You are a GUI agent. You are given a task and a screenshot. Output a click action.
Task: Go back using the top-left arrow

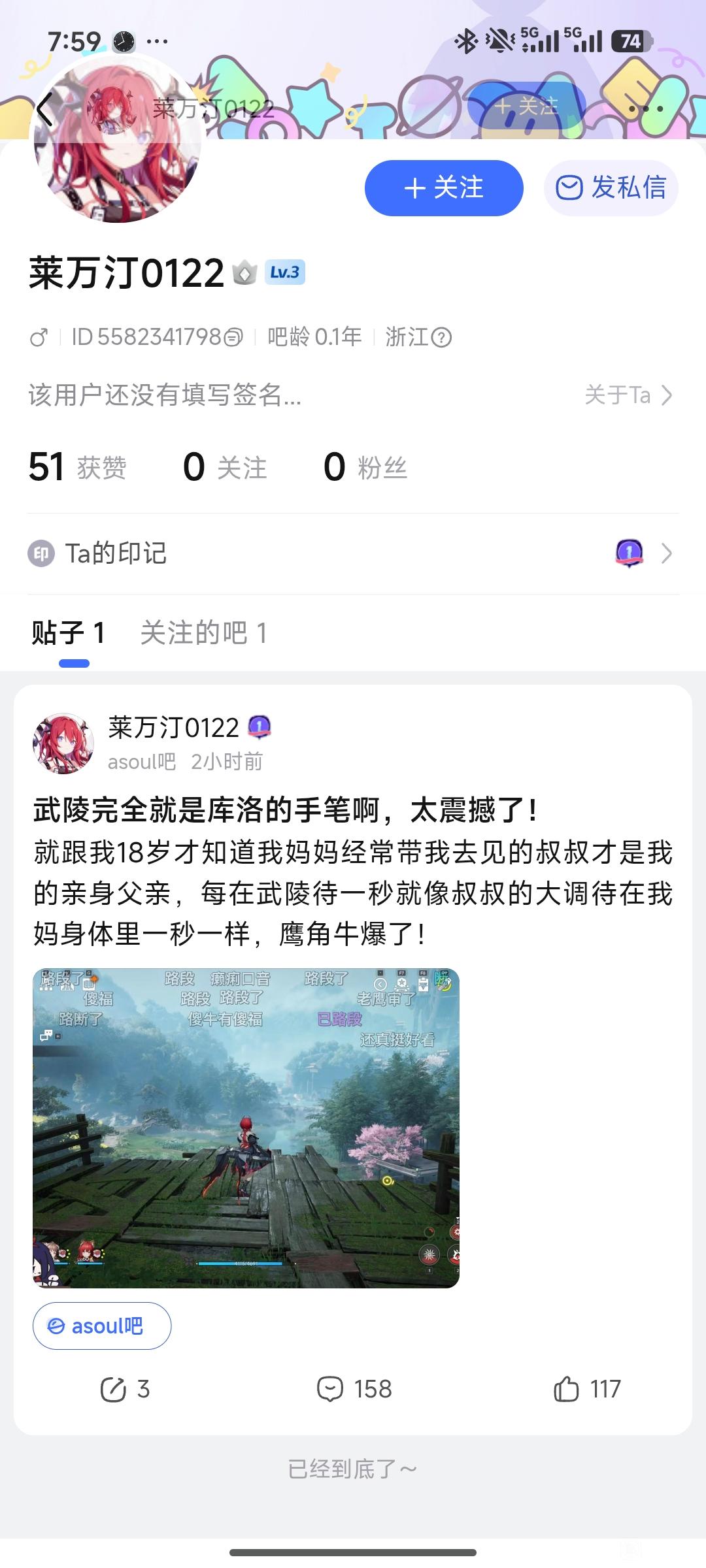(44, 109)
